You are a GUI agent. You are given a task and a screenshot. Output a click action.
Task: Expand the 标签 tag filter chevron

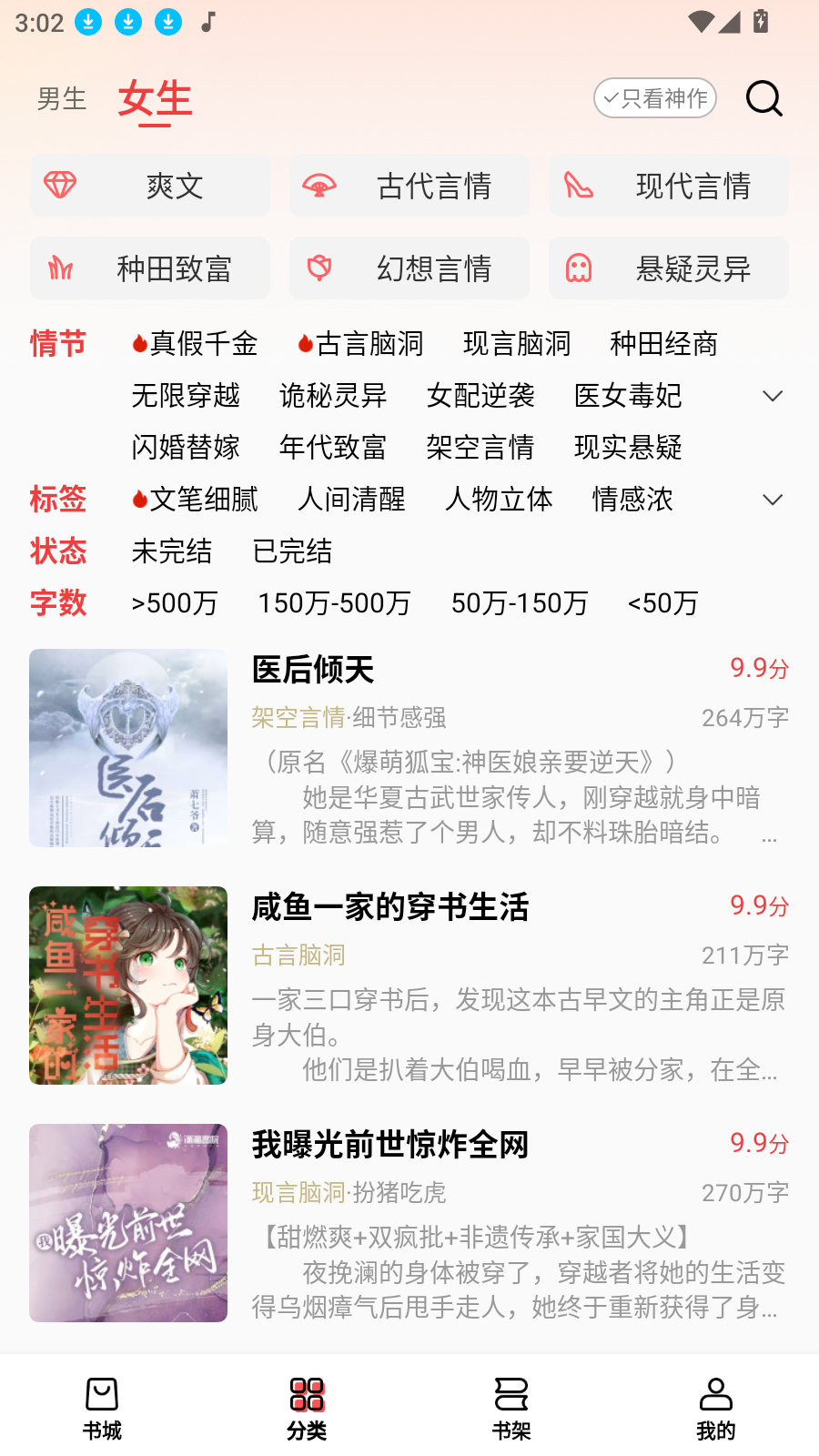coord(773,500)
